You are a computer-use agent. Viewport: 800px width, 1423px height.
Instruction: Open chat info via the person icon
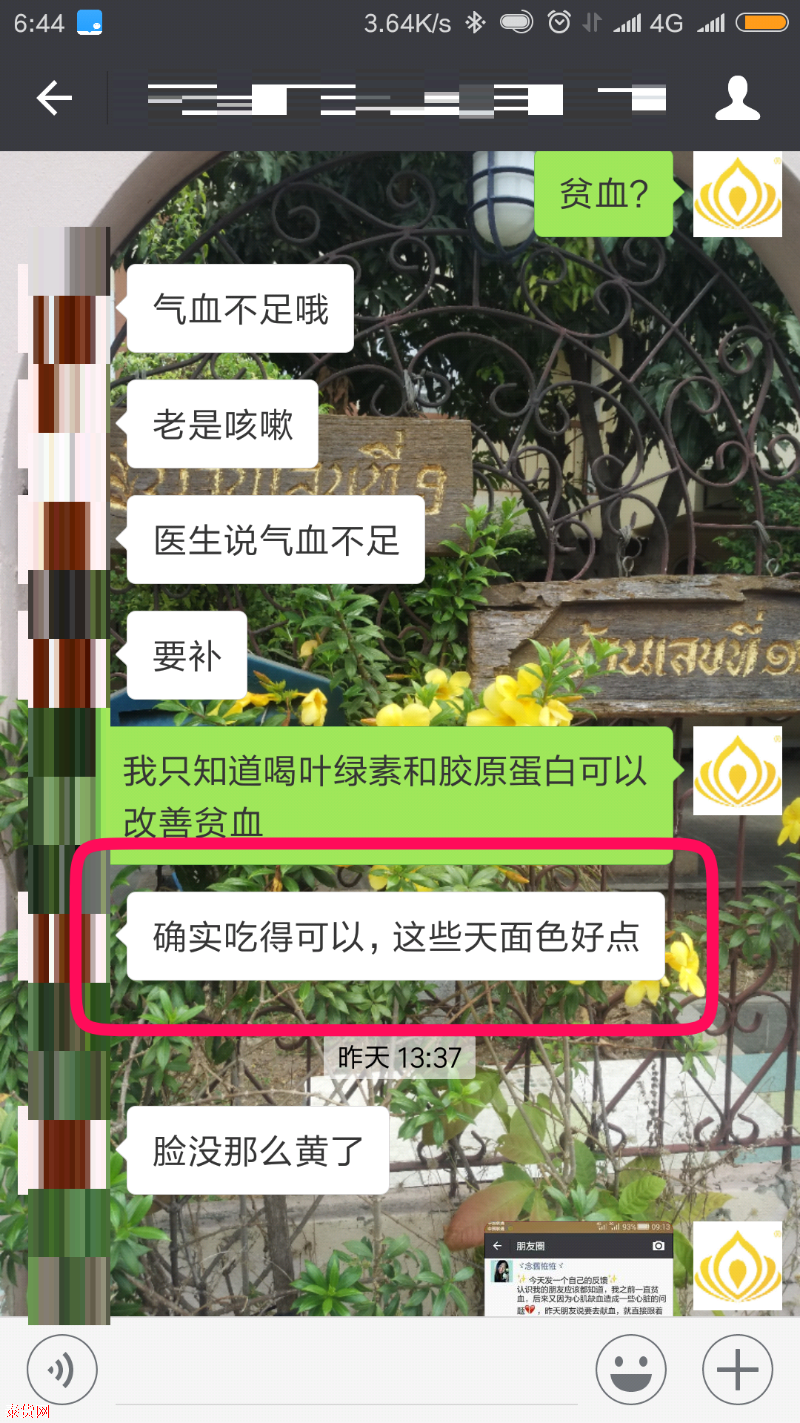(737, 98)
